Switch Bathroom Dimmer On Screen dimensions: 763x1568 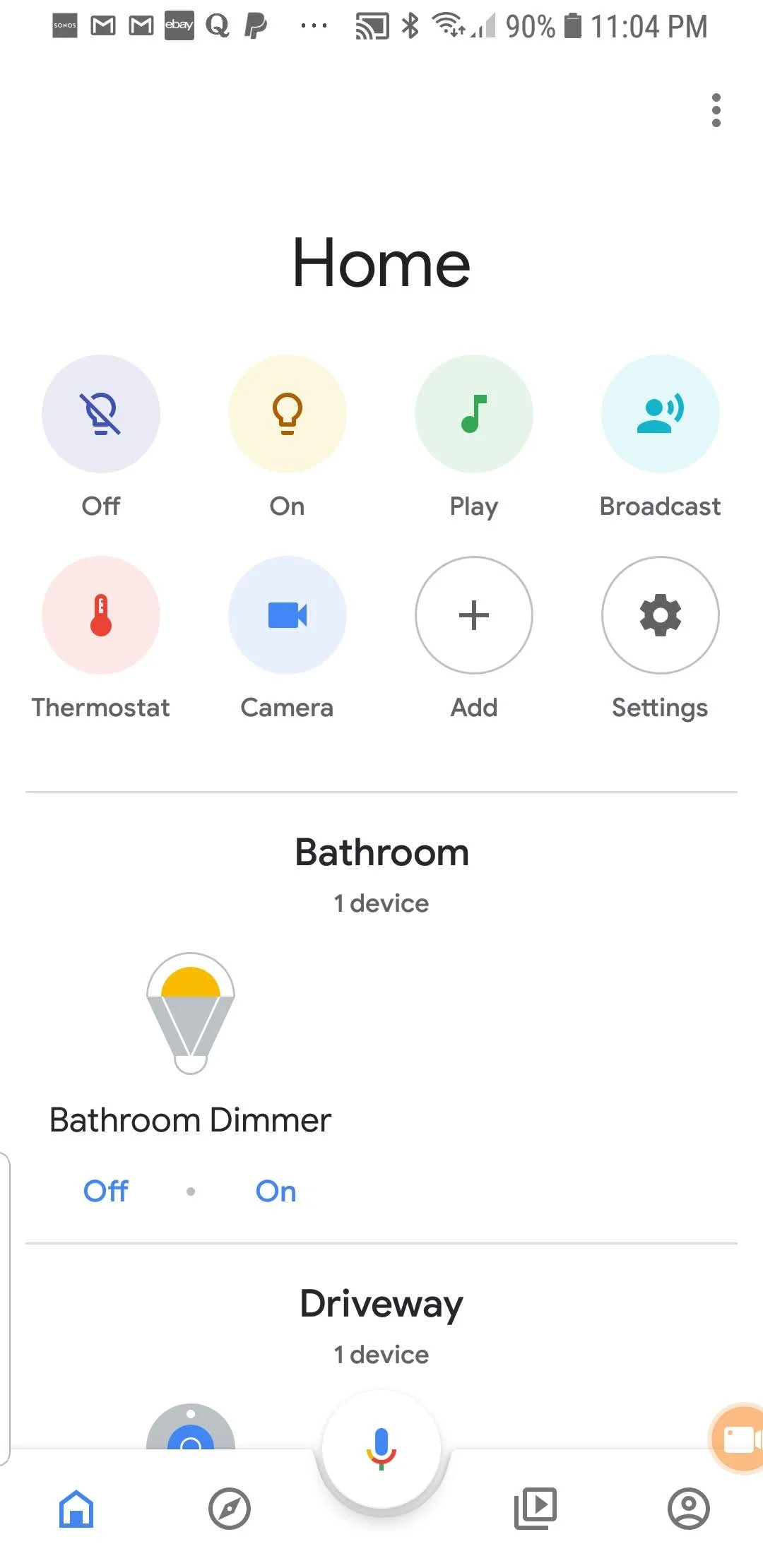pyautogui.click(x=276, y=1192)
